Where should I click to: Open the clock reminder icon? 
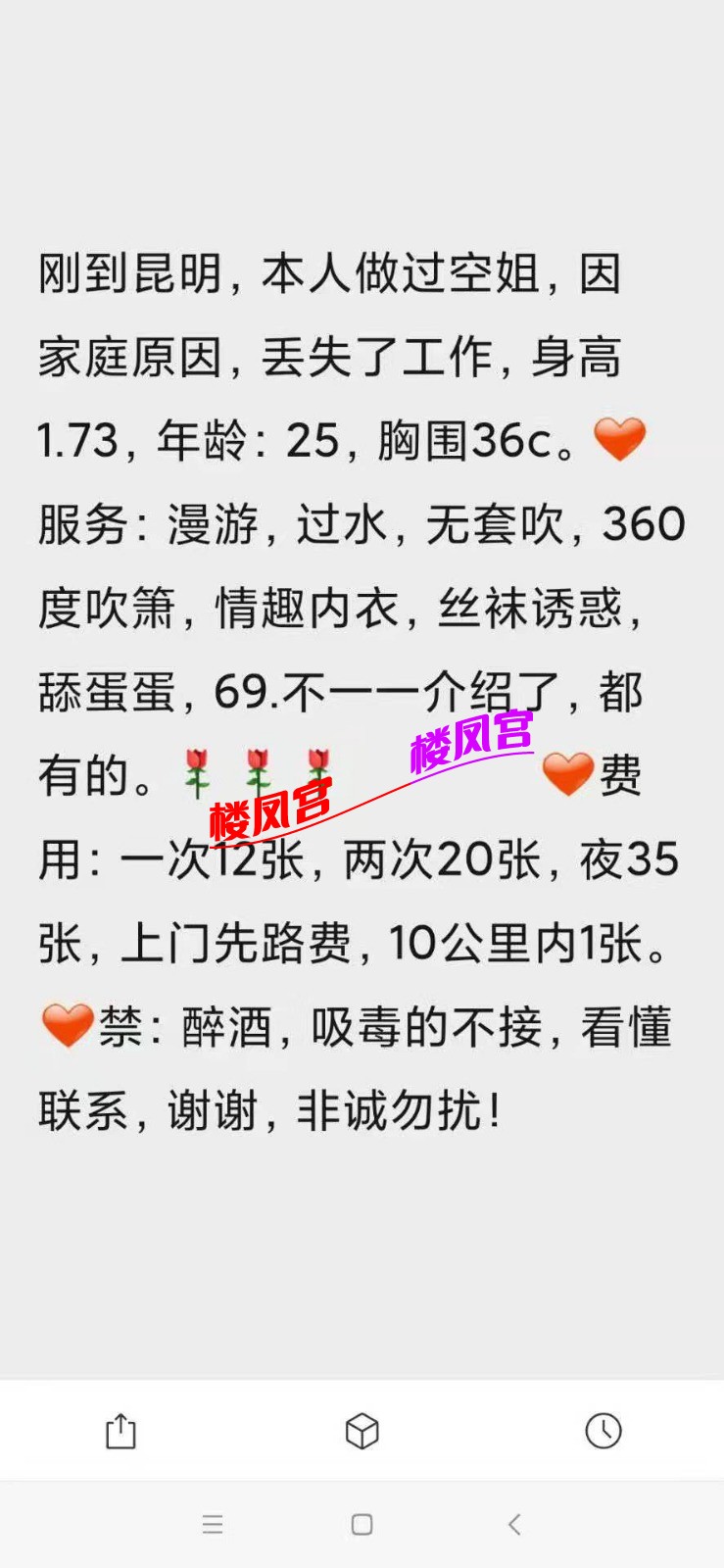pyautogui.click(x=603, y=1431)
